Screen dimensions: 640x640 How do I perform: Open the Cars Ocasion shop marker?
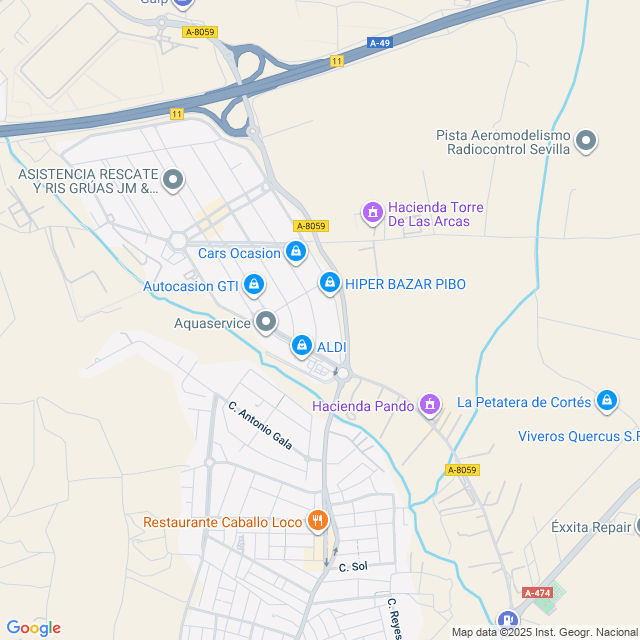pos(295,252)
